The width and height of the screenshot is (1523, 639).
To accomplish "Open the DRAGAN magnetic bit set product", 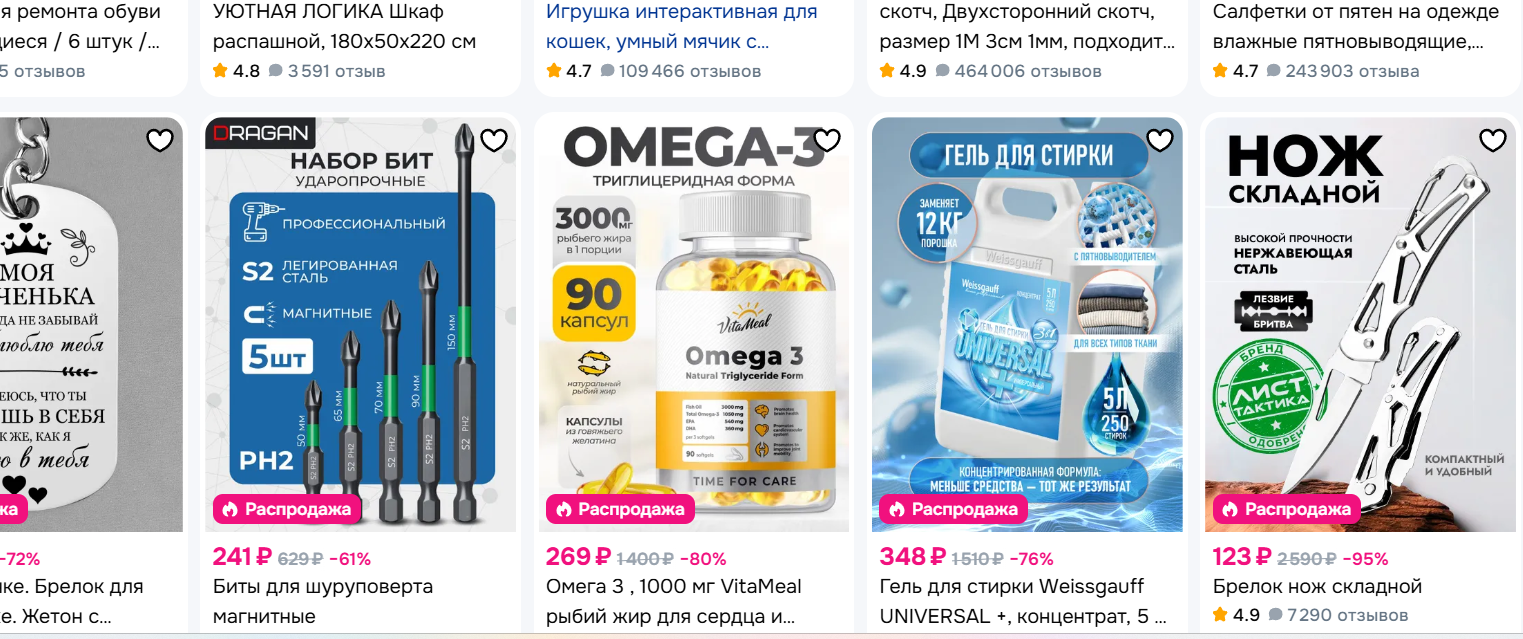I will pos(360,330).
